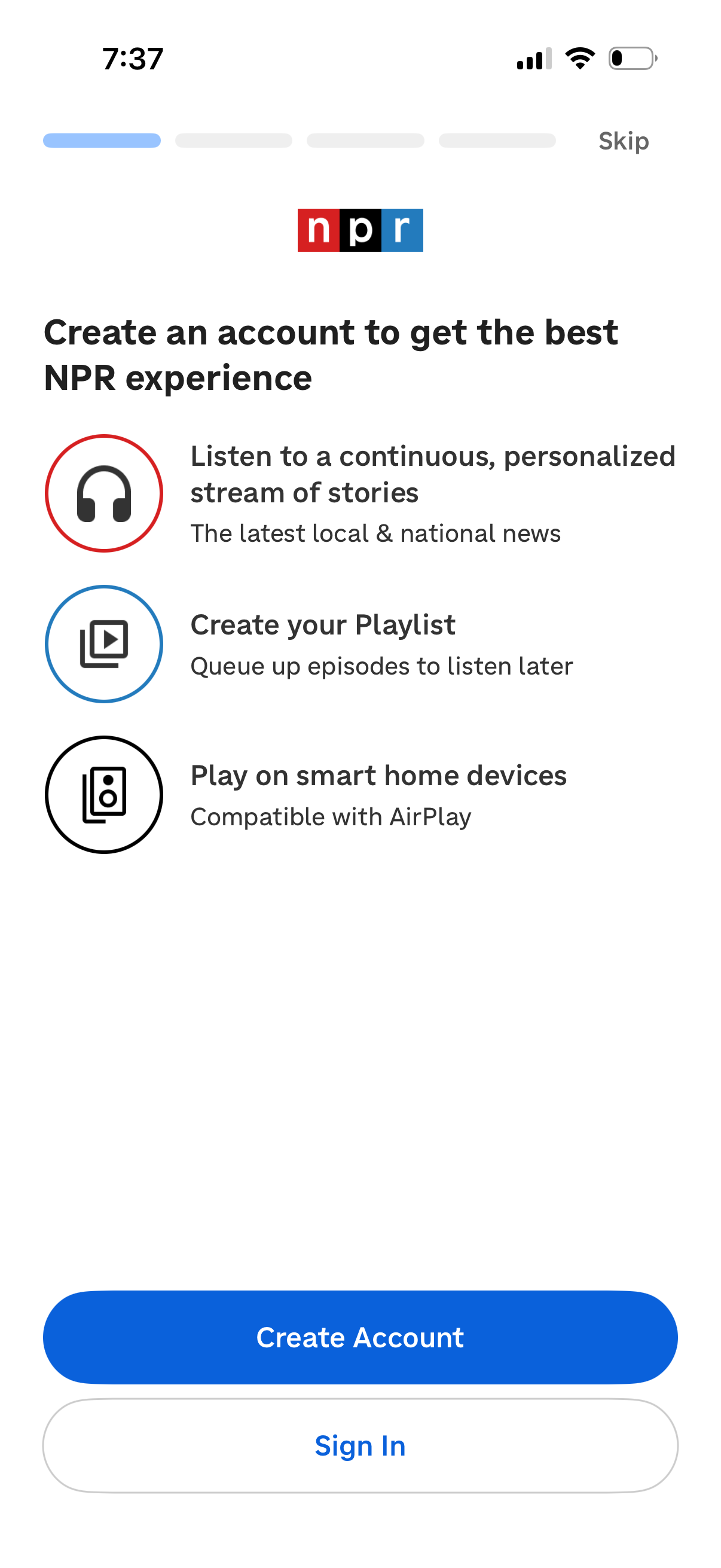The height and width of the screenshot is (1568, 721).
Task: Select the headphones listening icon
Action: (103, 493)
